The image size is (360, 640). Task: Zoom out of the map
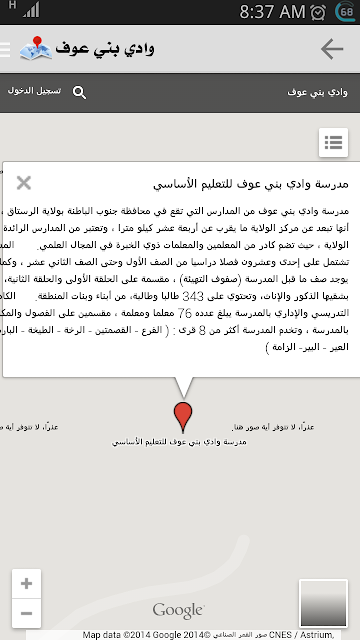pos(27,613)
